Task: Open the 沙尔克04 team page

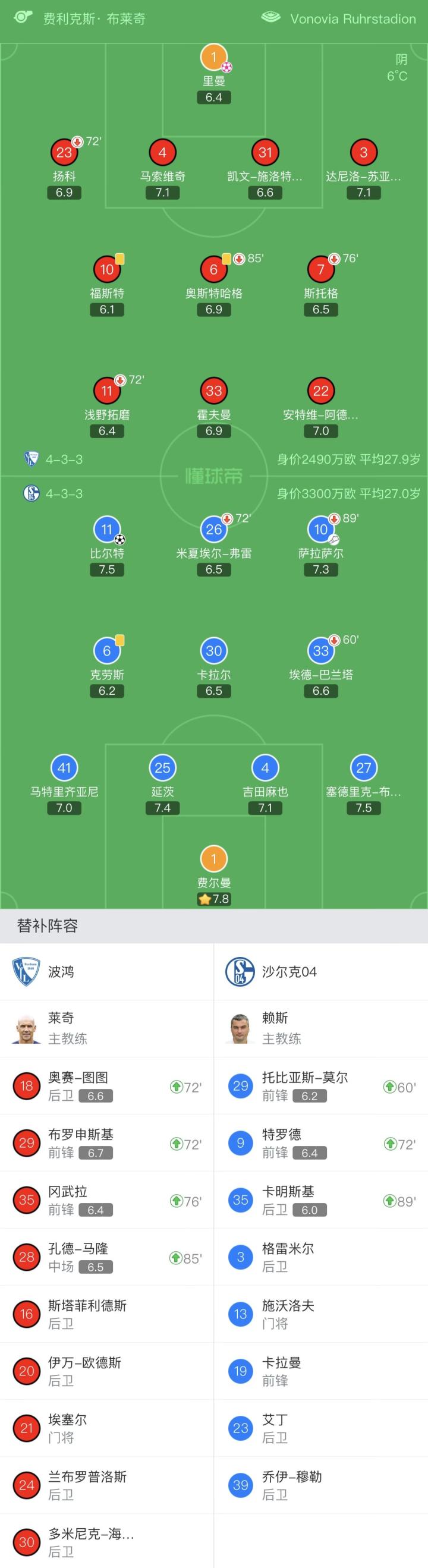Action: click(321, 971)
